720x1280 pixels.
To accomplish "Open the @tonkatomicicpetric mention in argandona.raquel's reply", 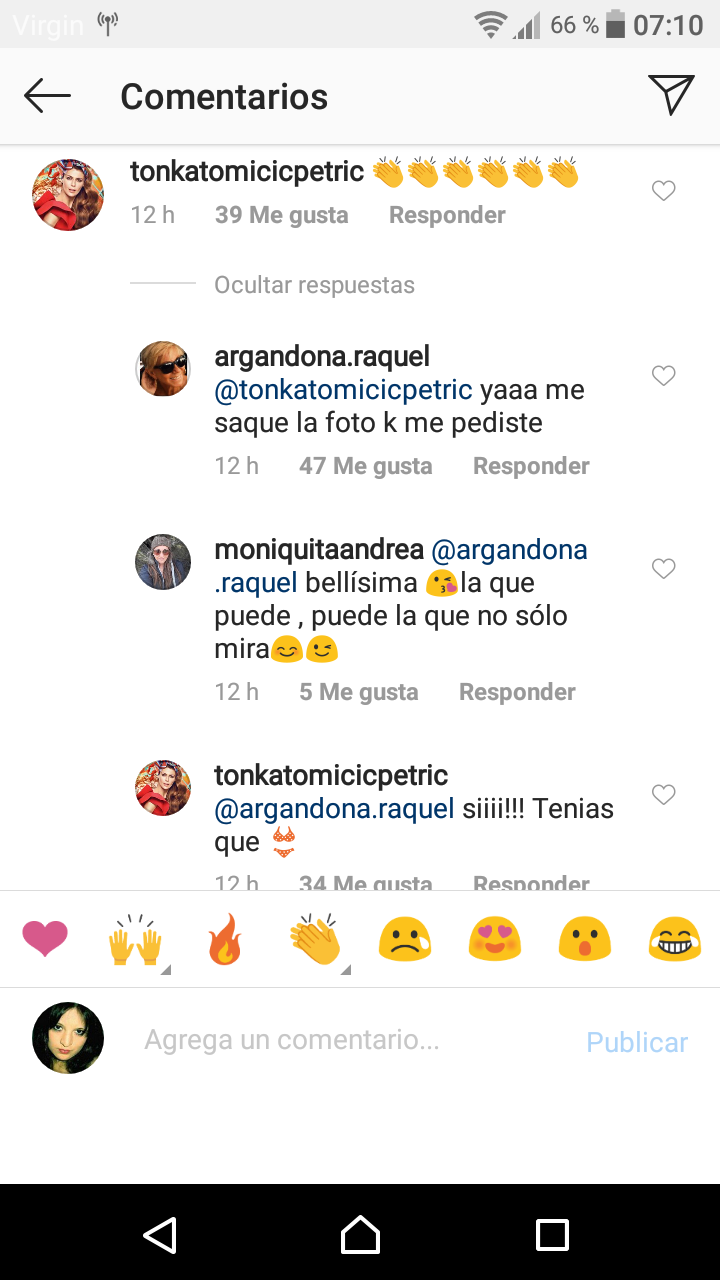I will click(343, 390).
